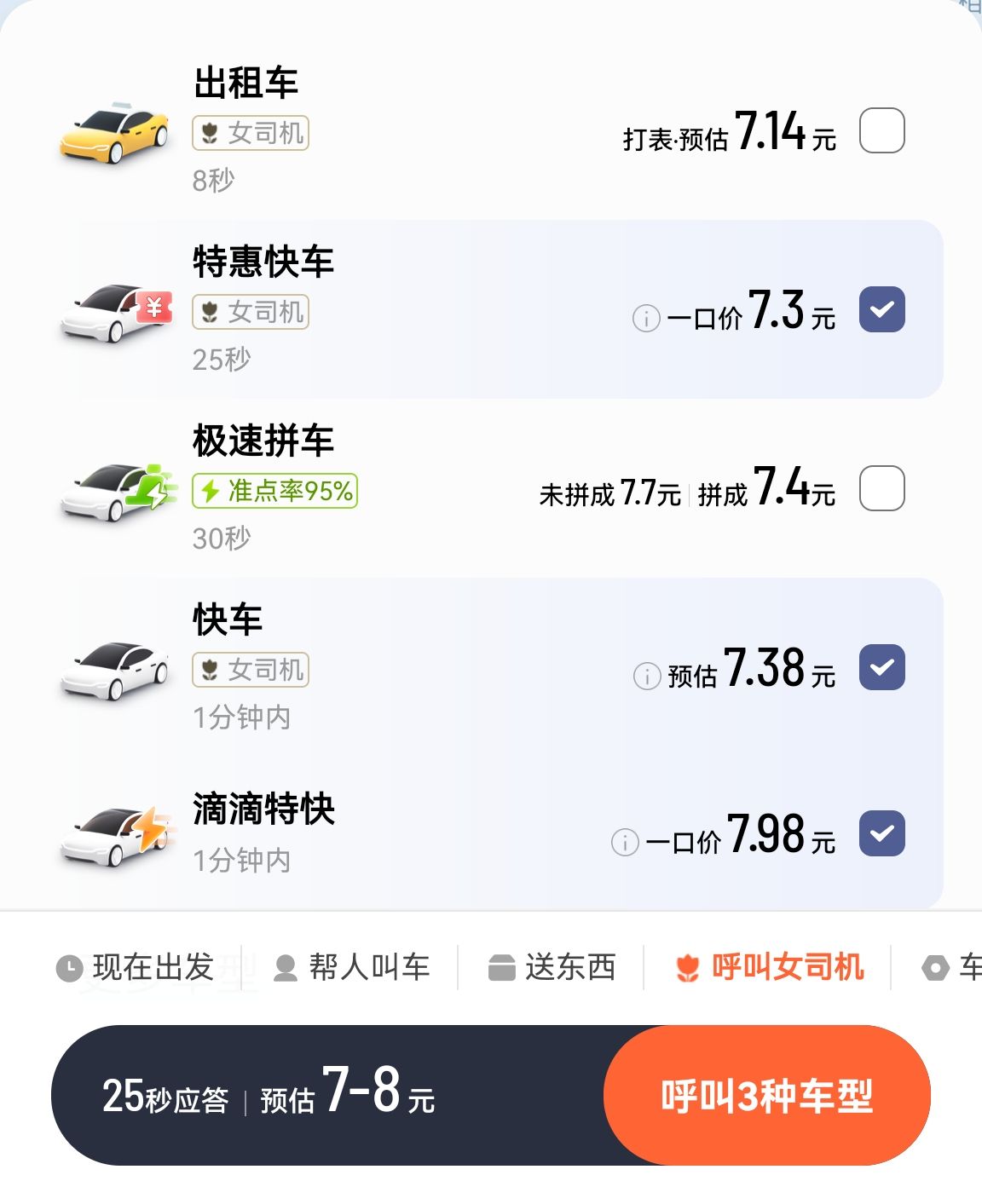Uncheck the 特惠快车 checkbox

click(x=881, y=309)
